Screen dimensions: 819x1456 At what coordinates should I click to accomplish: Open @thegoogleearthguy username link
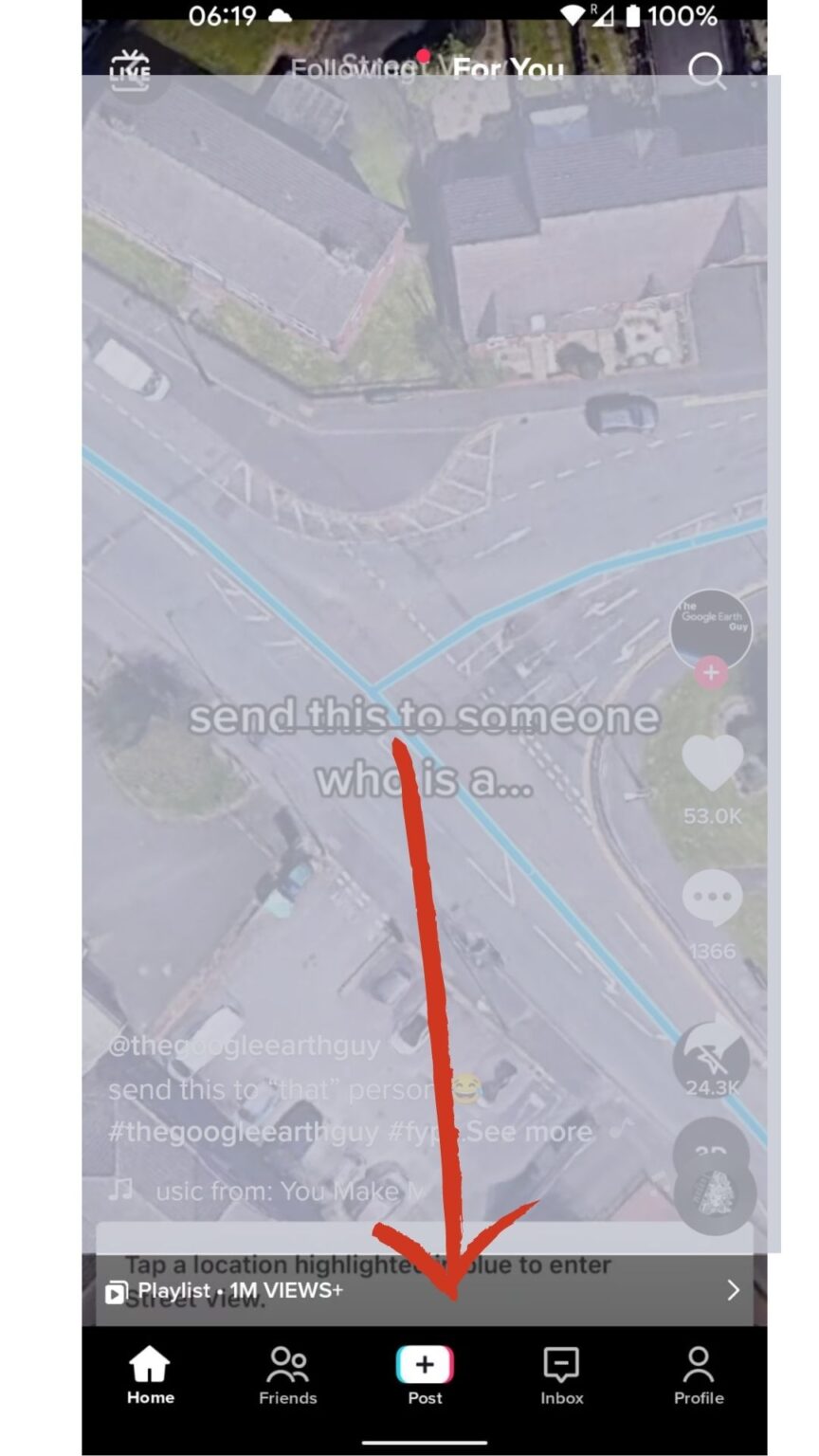click(244, 1046)
